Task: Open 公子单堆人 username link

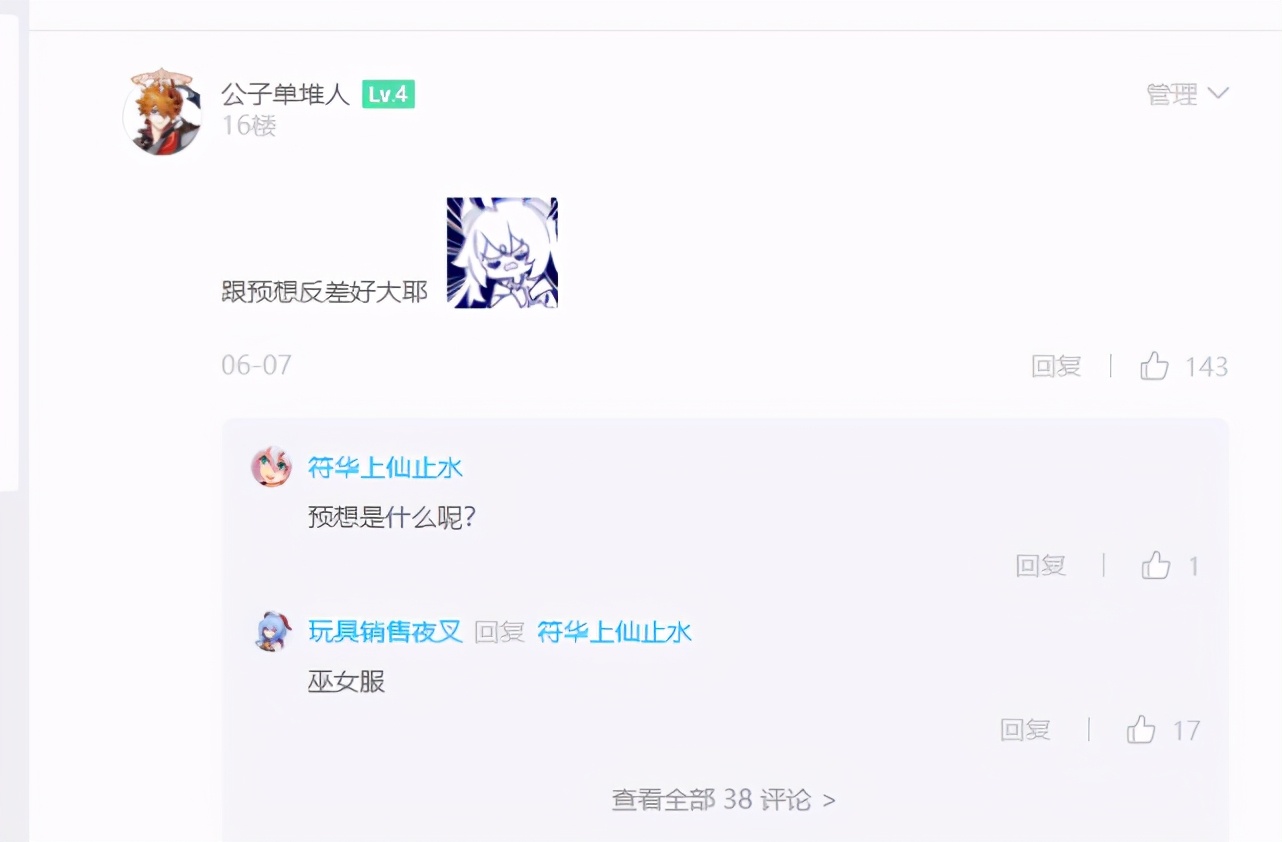Action: 285,94
